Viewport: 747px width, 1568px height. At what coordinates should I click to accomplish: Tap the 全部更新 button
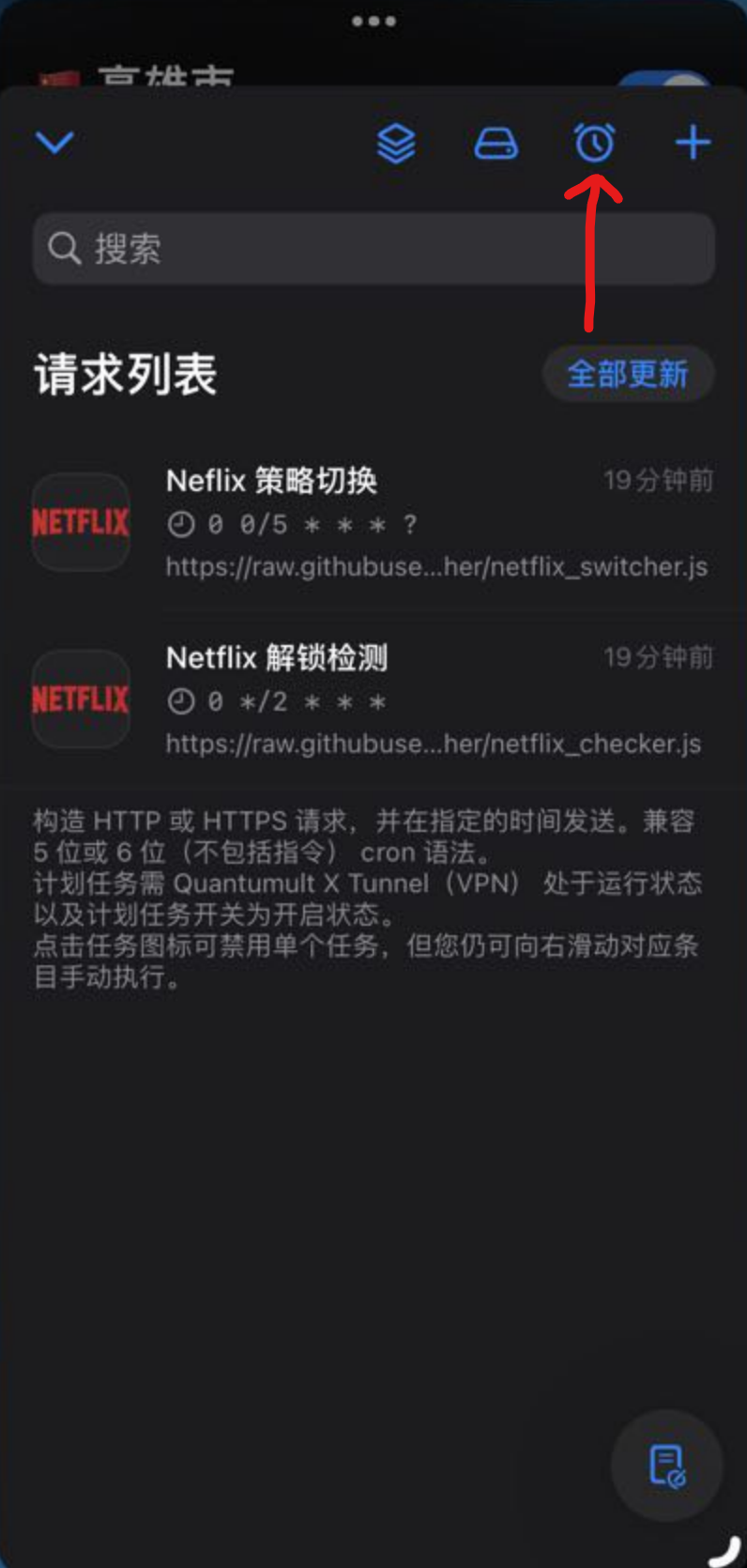[x=628, y=375]
